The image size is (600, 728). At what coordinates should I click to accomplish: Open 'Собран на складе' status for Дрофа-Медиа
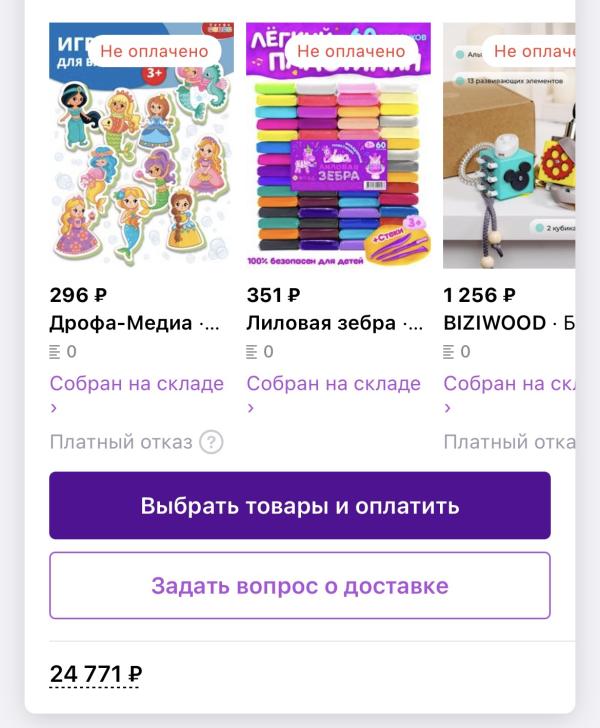tap(136, 384)
